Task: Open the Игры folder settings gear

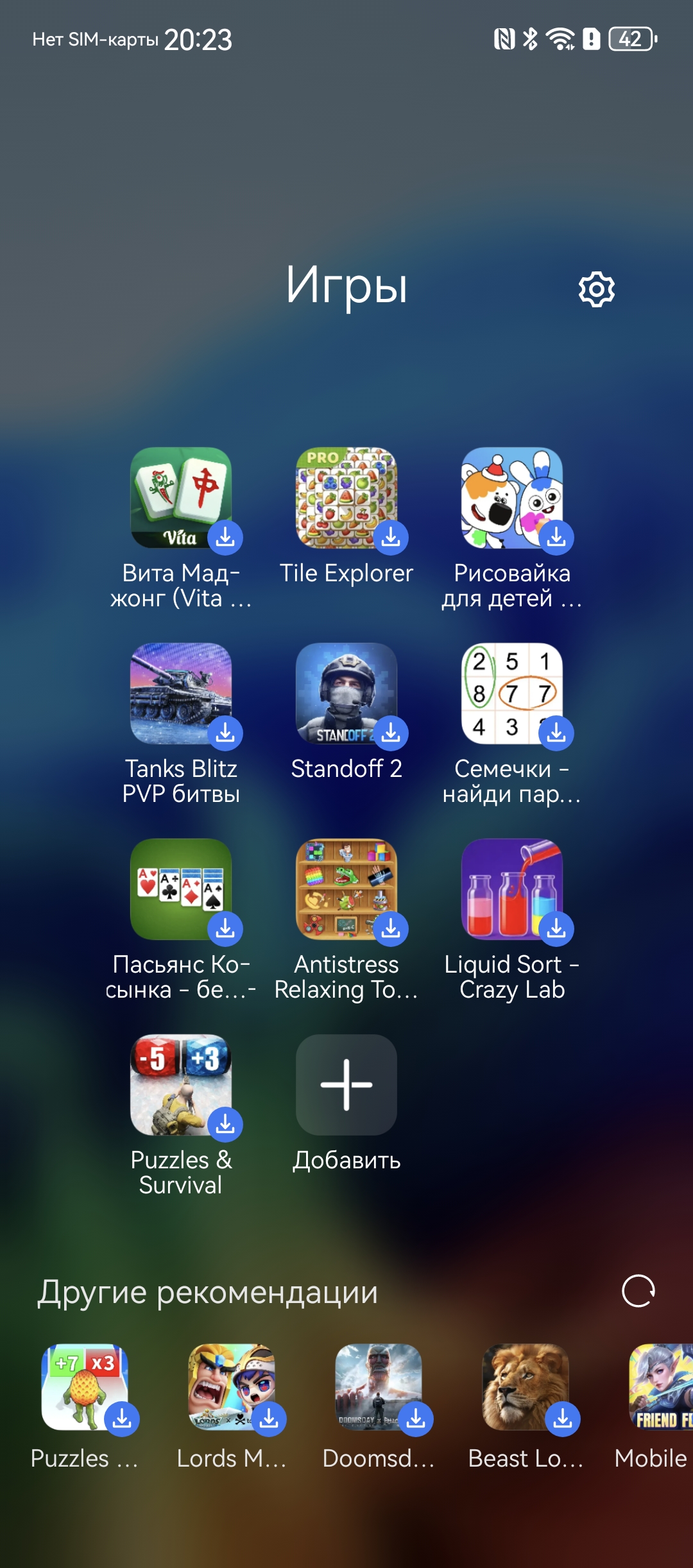Action: (596, 289)
